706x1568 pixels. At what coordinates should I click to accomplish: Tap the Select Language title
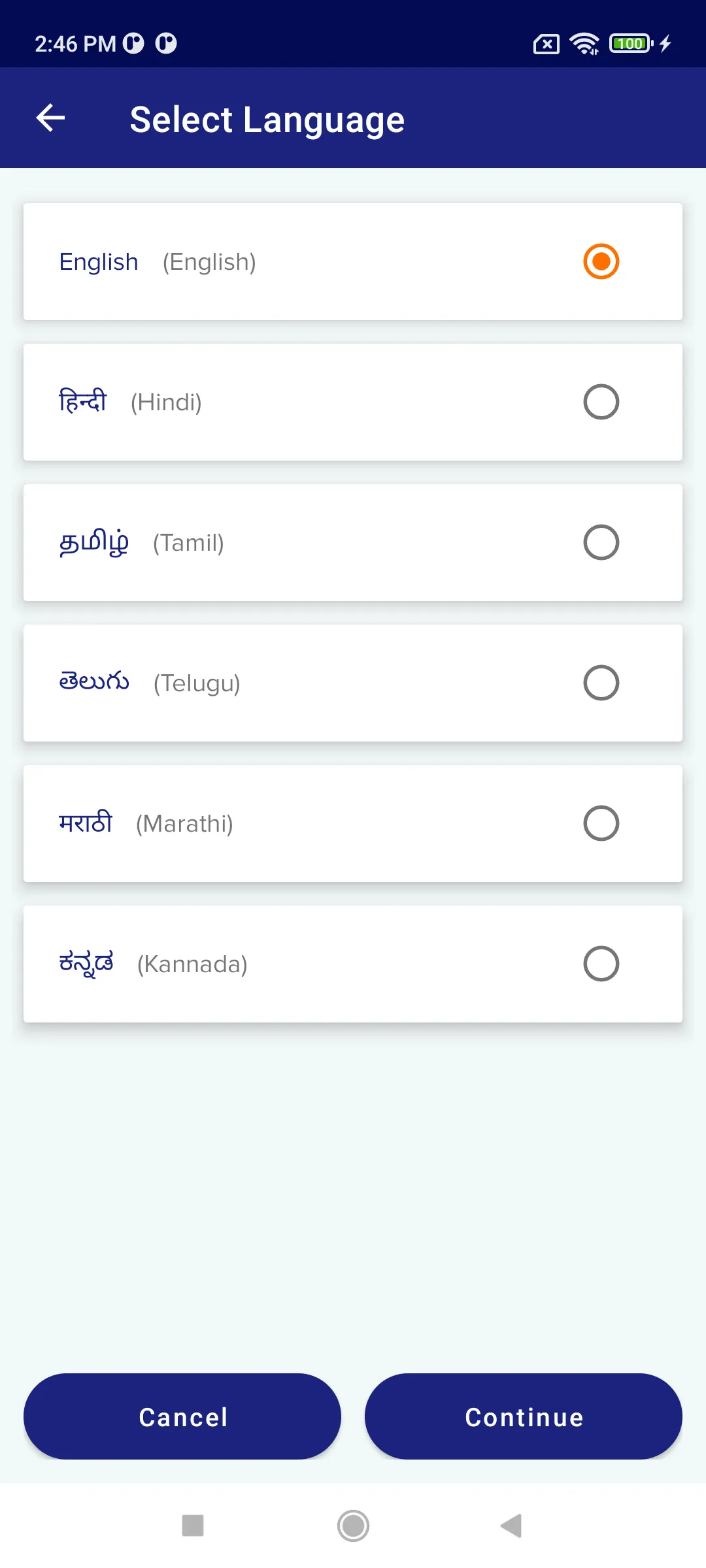267,118
